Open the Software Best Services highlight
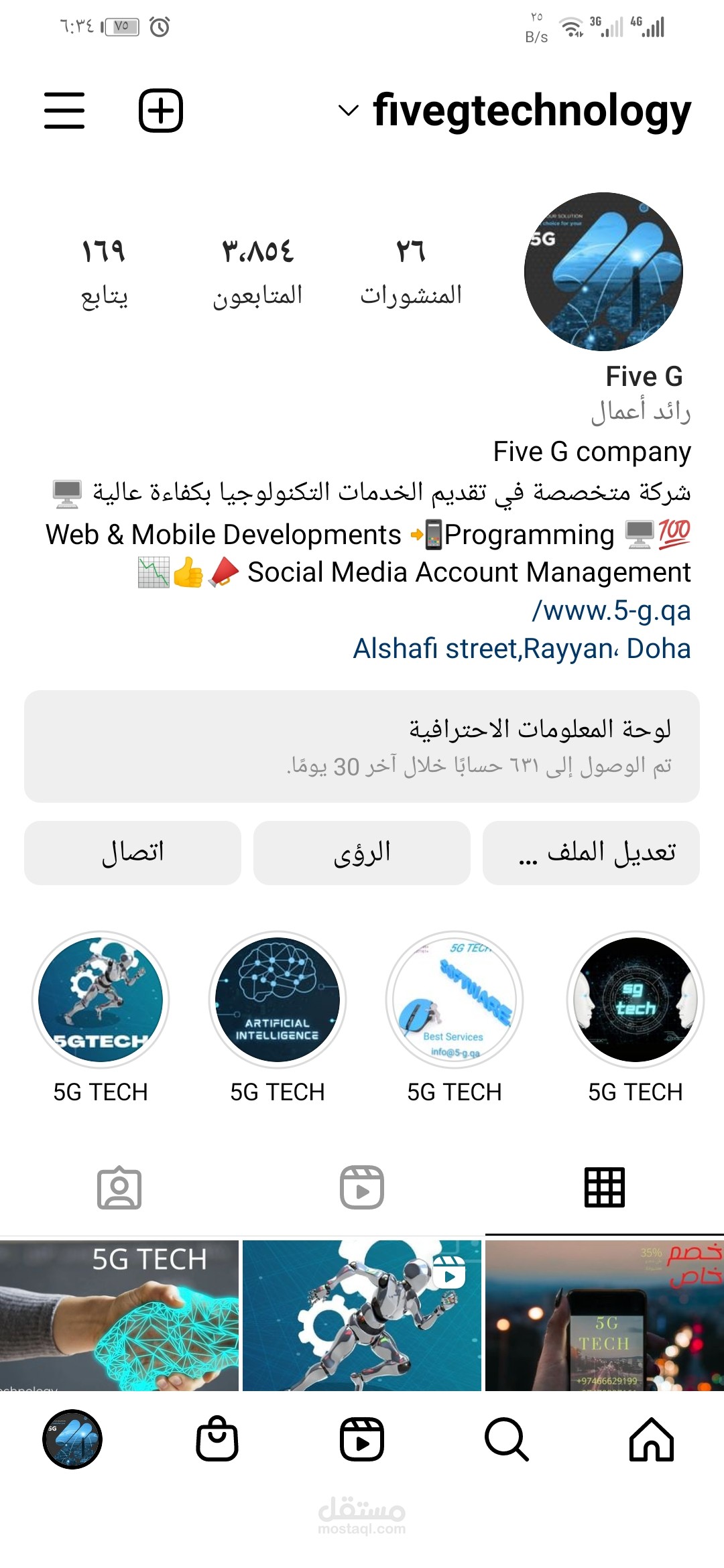The image size is (724, 1568). click(x=455, y=1000)
